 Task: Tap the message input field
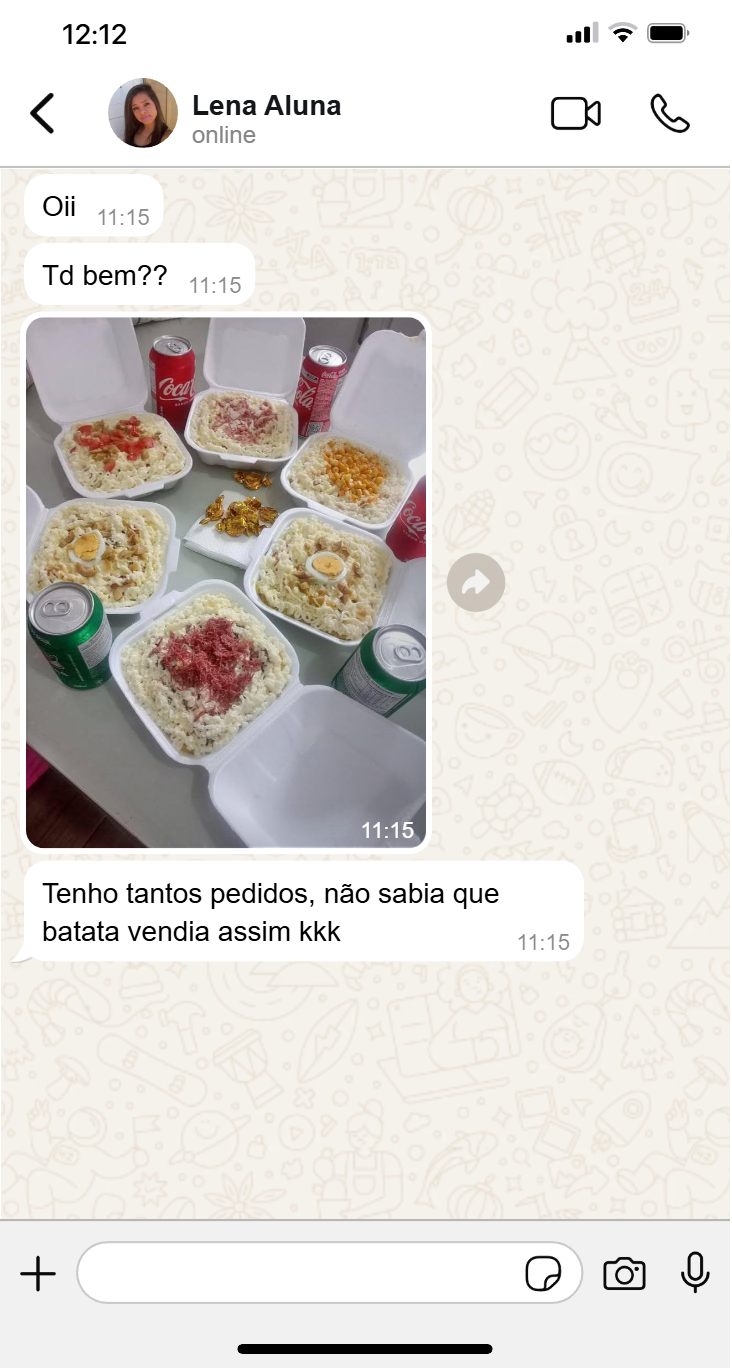coord(300,1274)
